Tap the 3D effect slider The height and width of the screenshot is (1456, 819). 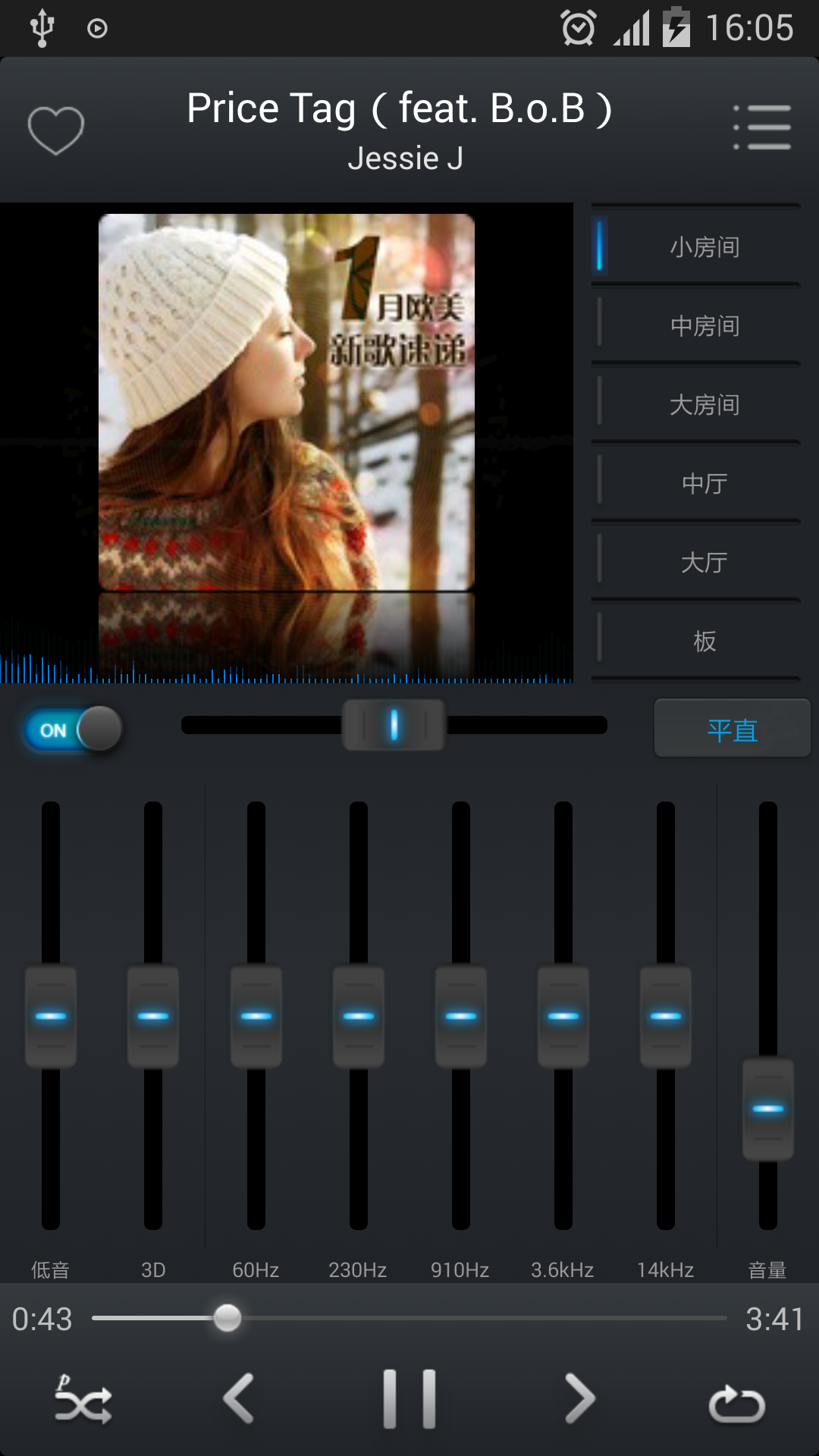[x=153, y=1016]
